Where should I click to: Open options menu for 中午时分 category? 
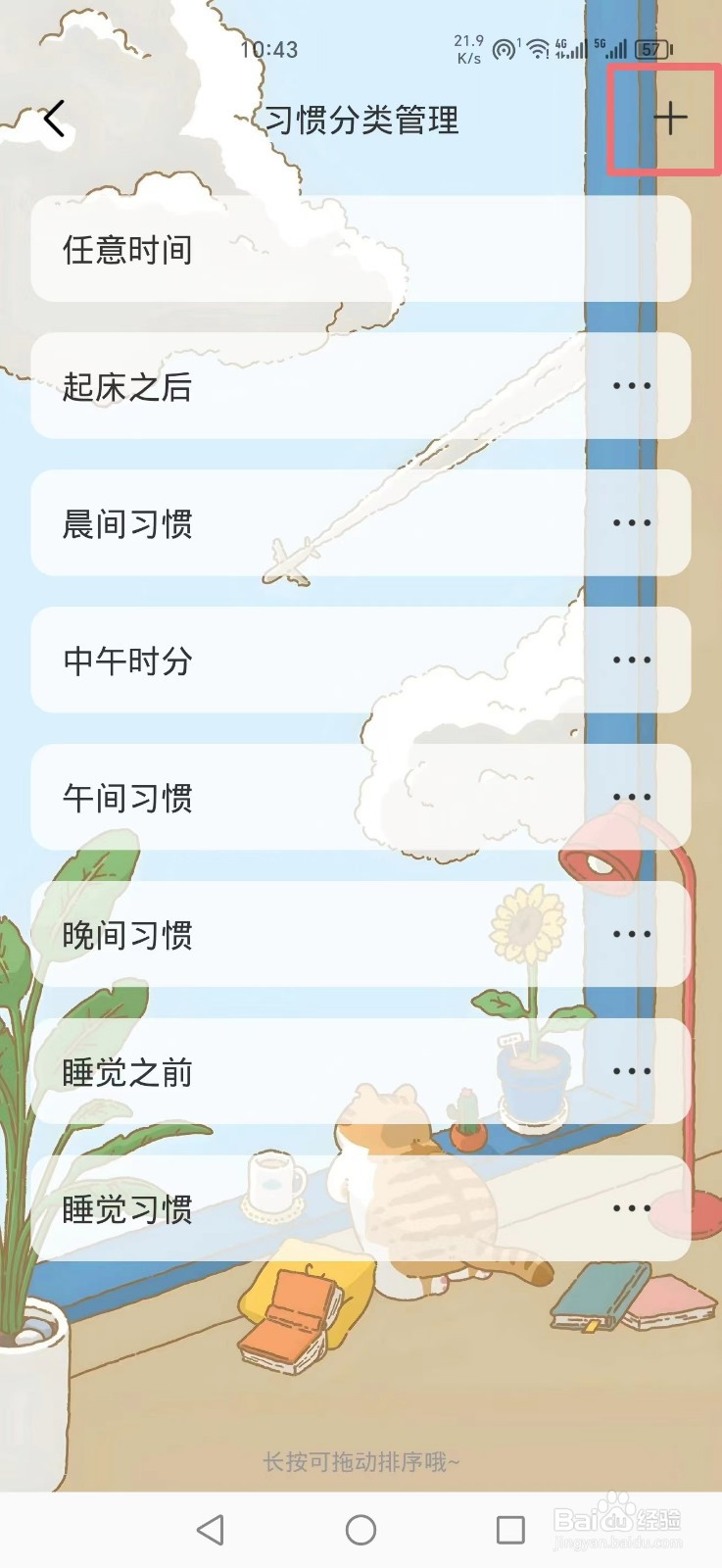(632, 661)
